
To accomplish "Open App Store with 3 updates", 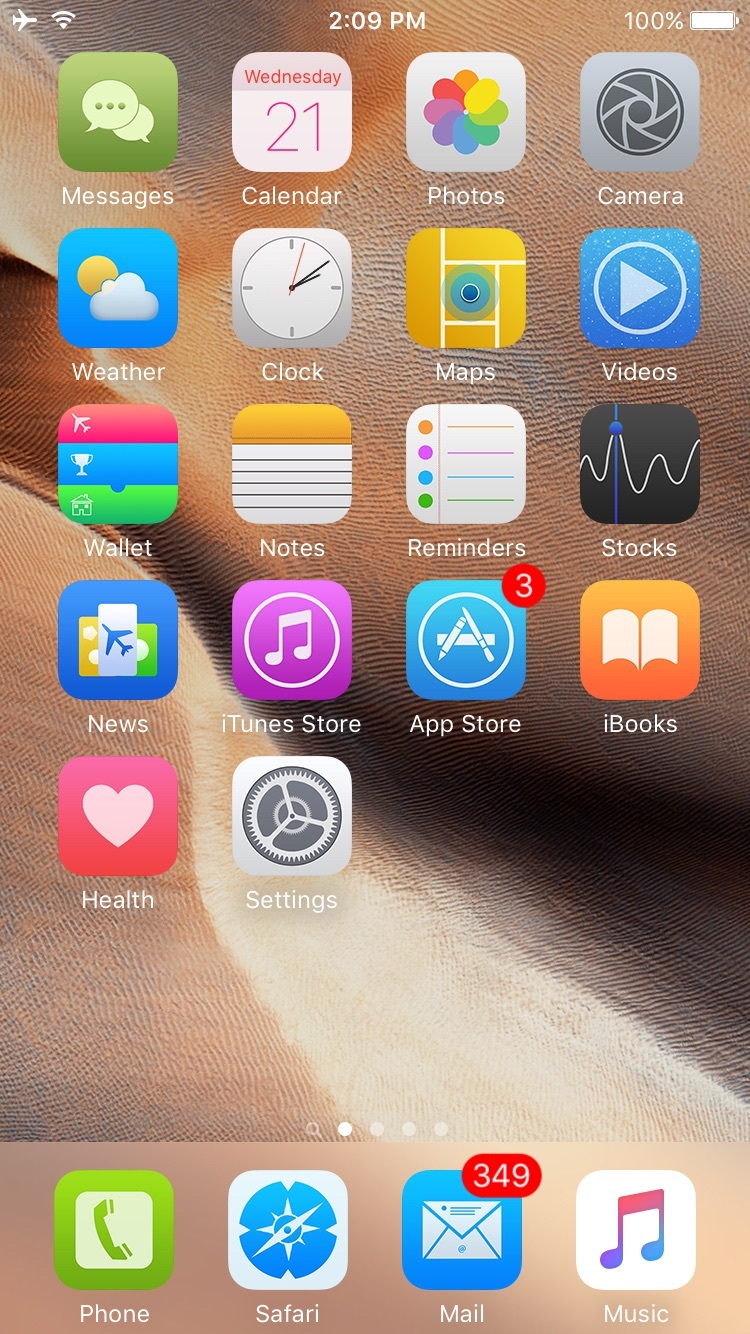I will click(x=466, y=640).
